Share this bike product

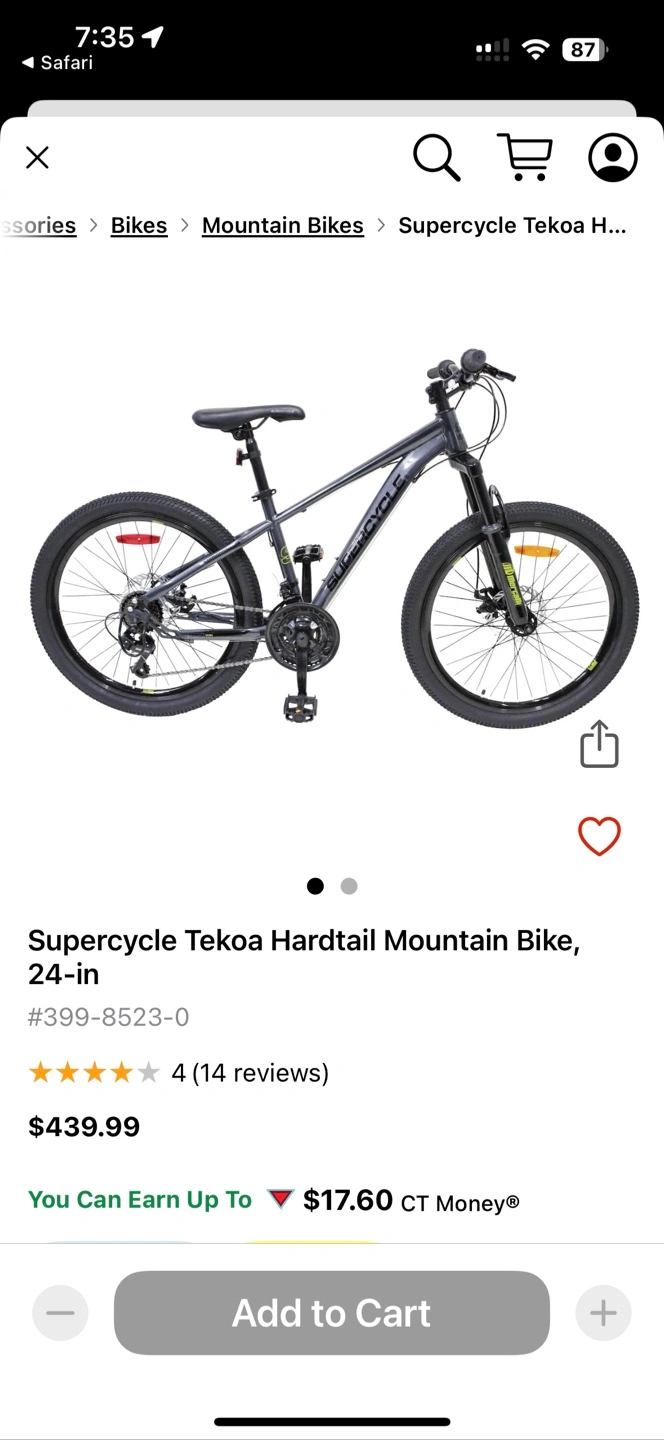click(599, 744)
